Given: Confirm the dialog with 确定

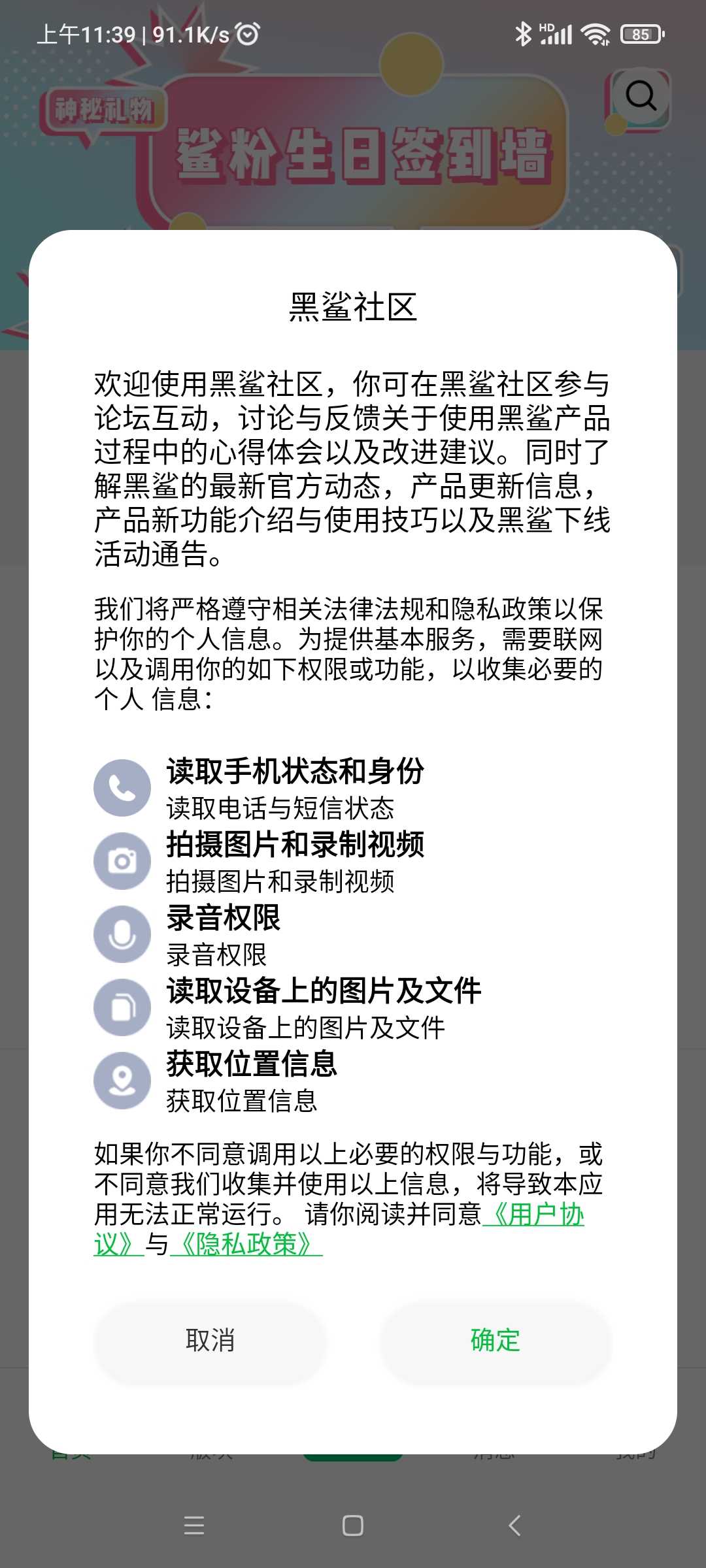Looking at the screenshot, I should coord(495,1341).
